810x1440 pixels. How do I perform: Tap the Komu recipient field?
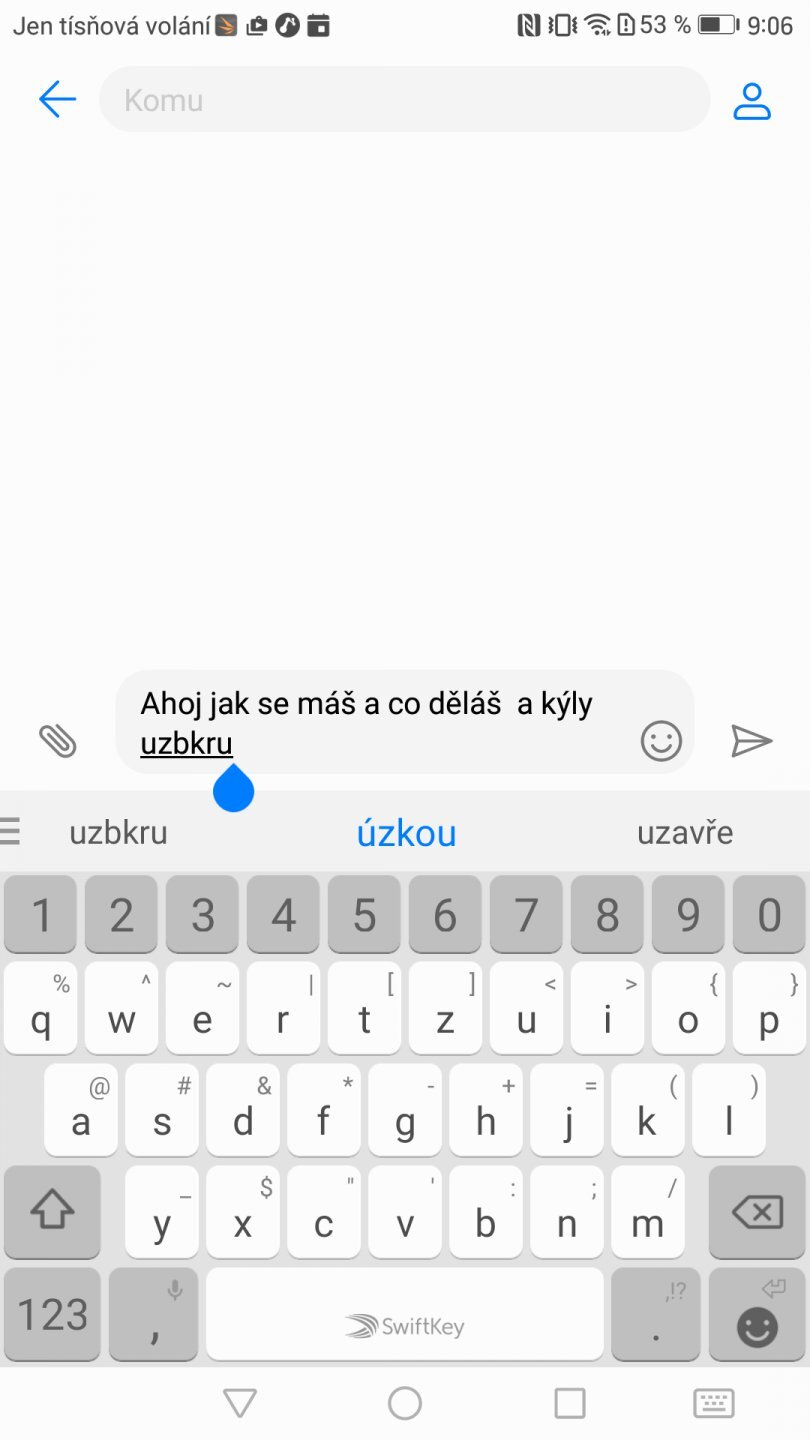[x=404, y=100]
